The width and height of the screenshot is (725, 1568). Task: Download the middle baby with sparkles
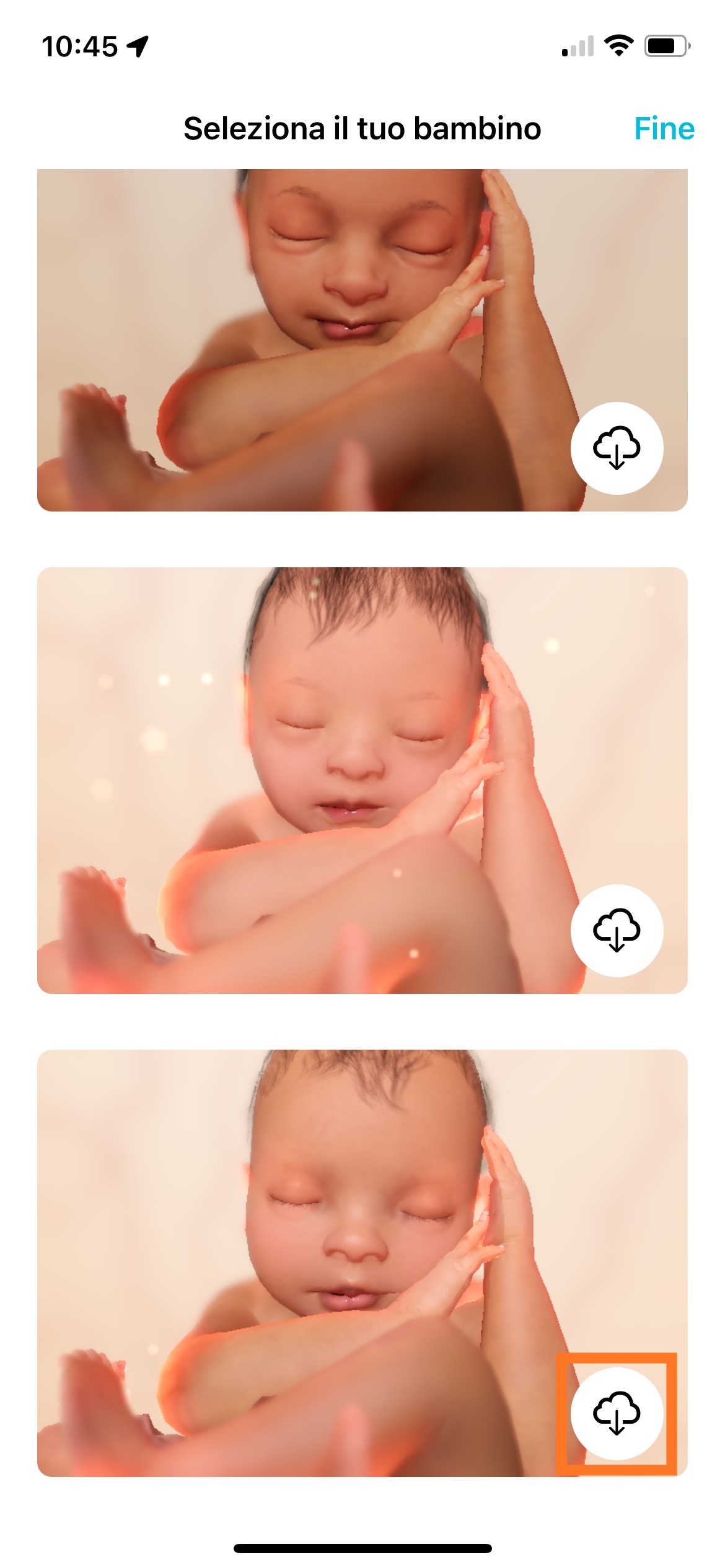[617, 930]
